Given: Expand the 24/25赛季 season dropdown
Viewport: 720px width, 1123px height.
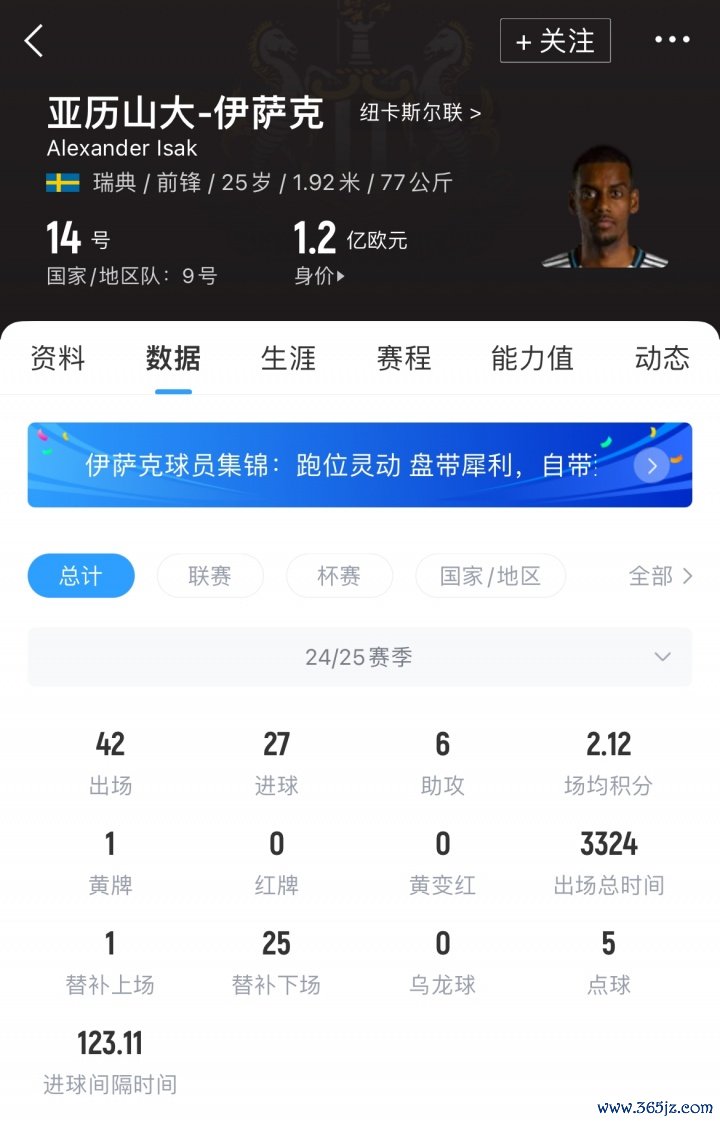Looking at the screenshot, I should pyautogui.click(x=359, y=657).
